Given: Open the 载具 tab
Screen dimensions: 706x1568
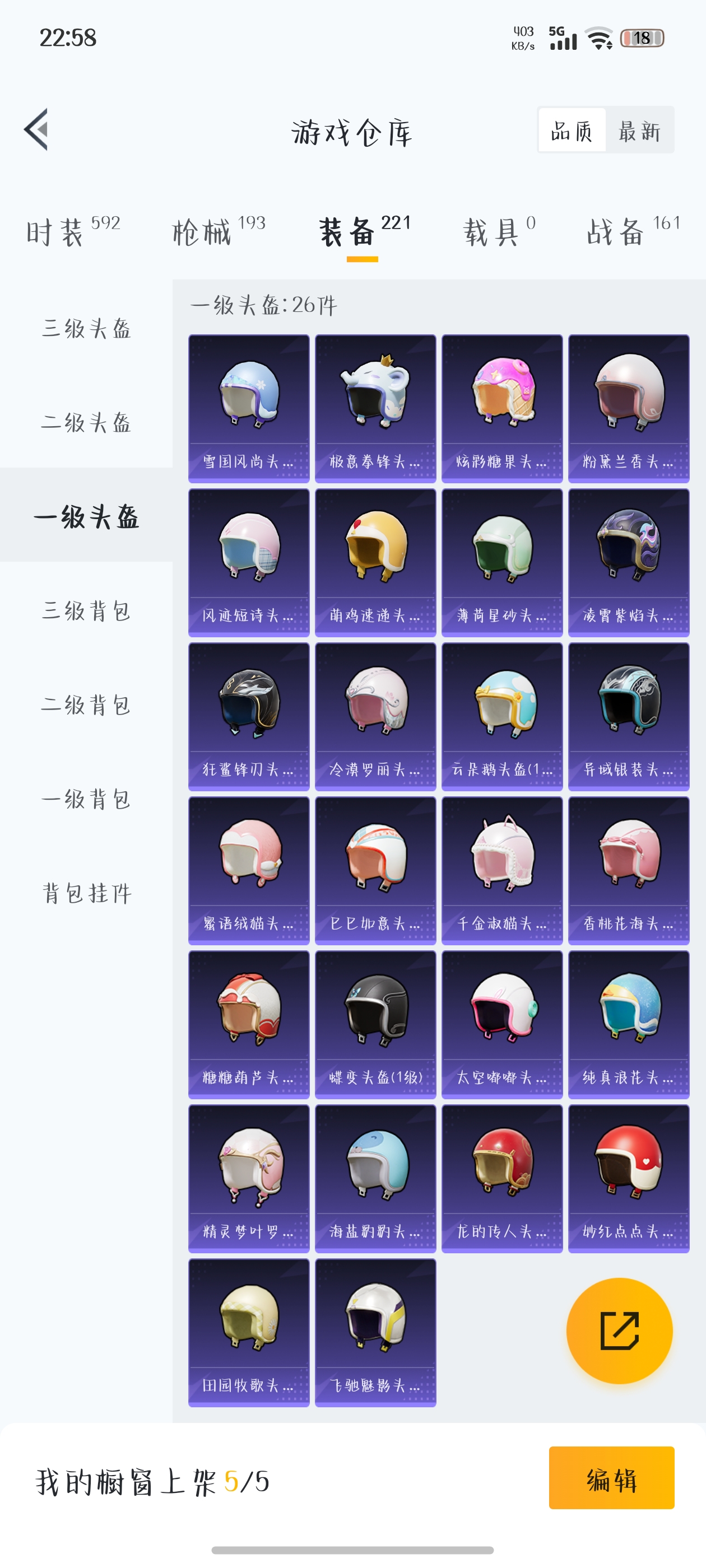Looking at the screenshot, I should [x=499, y=231].
